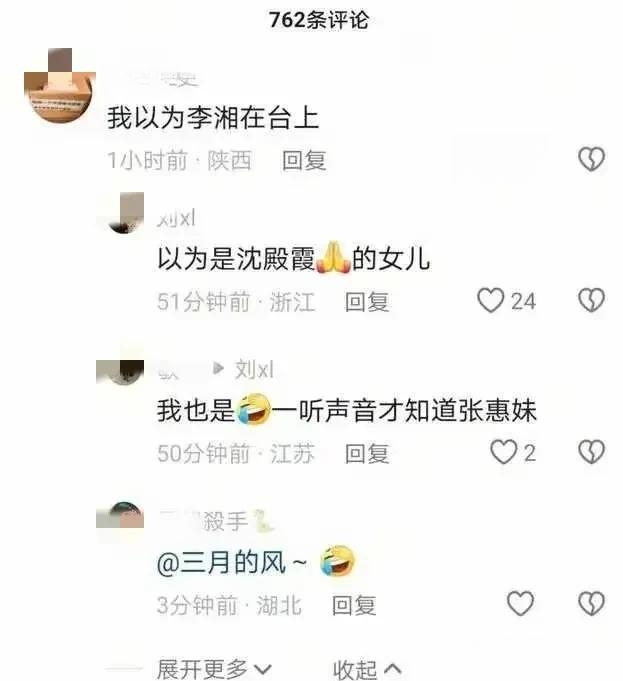Reply to 刘xl's comment about 沈殿霞
Viewport: 623px width, 681px height.
click(x=366, y=301)
